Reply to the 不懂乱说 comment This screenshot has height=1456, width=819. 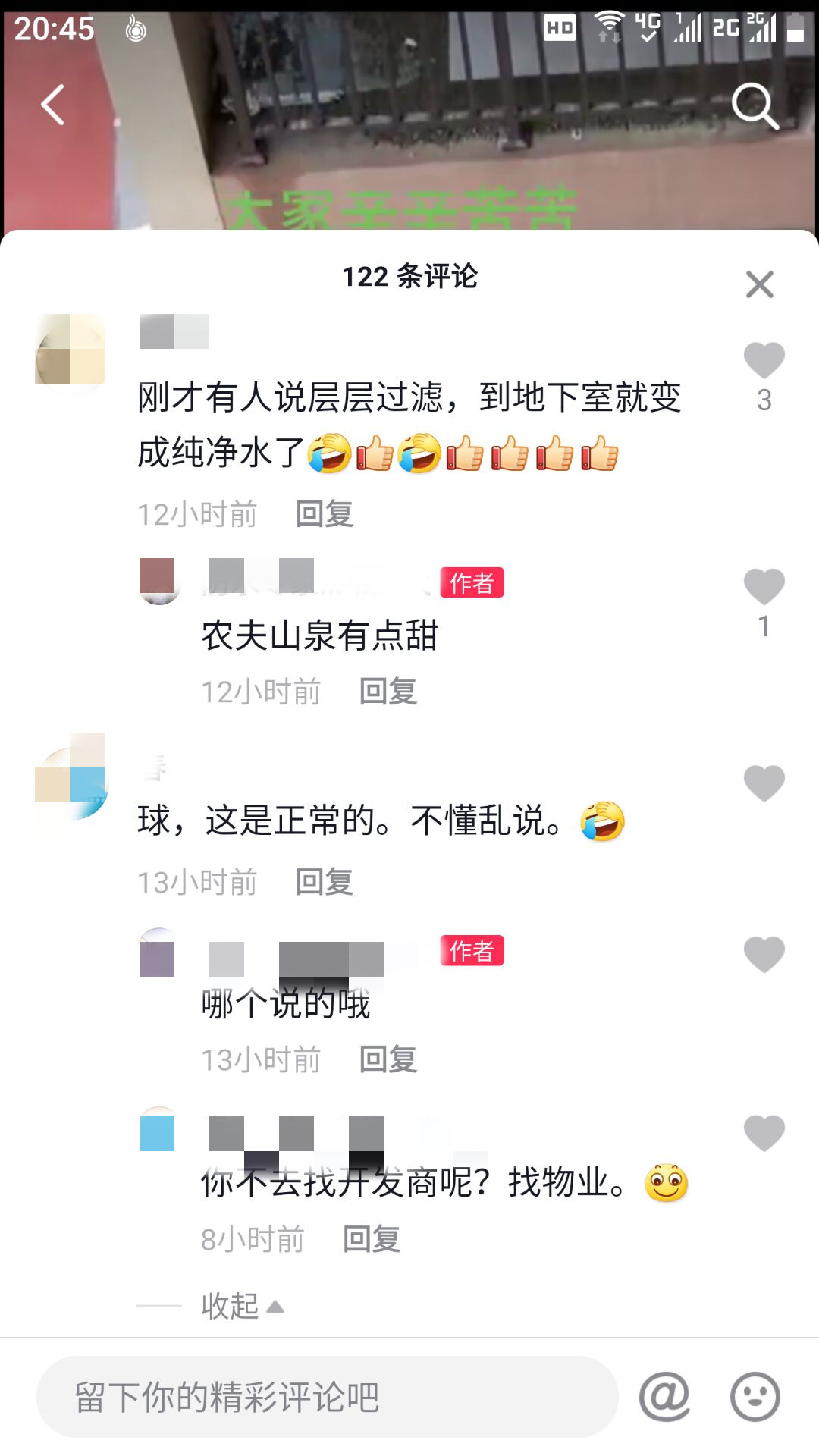click(x=325, y=882)
